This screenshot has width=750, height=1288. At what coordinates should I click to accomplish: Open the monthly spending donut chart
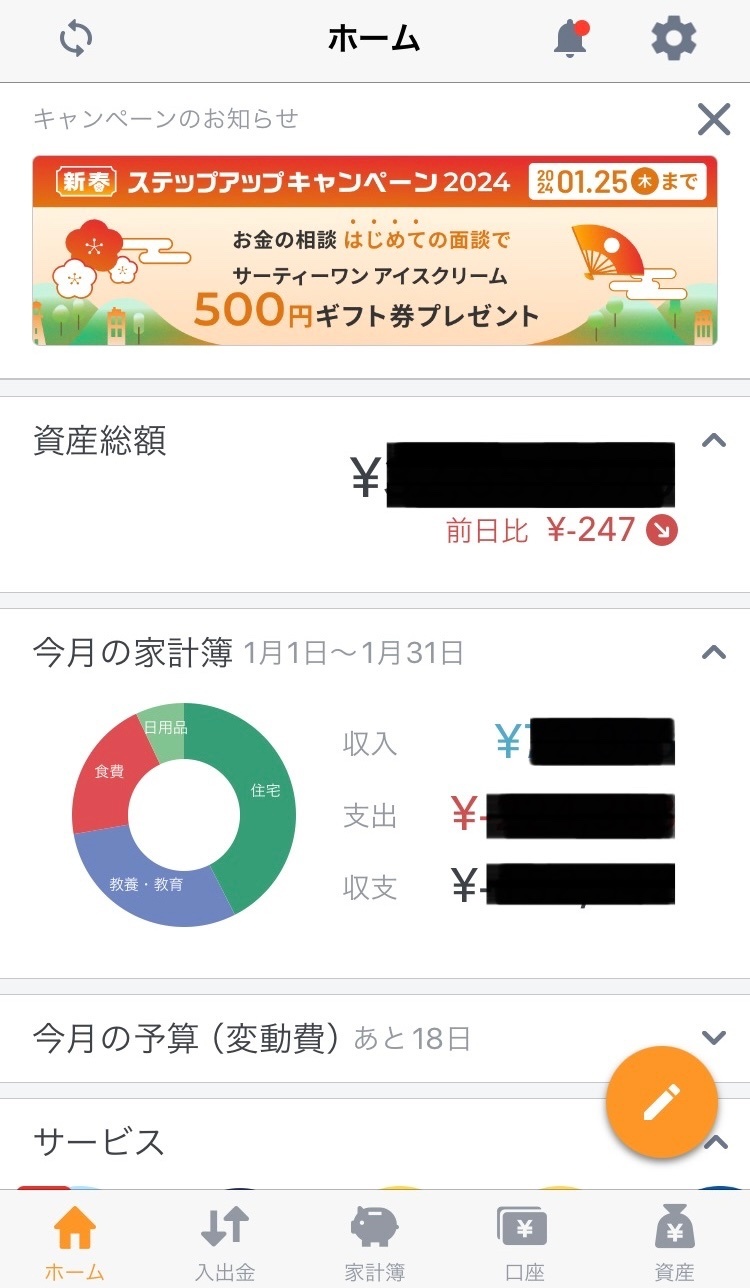tap(184, 815)
